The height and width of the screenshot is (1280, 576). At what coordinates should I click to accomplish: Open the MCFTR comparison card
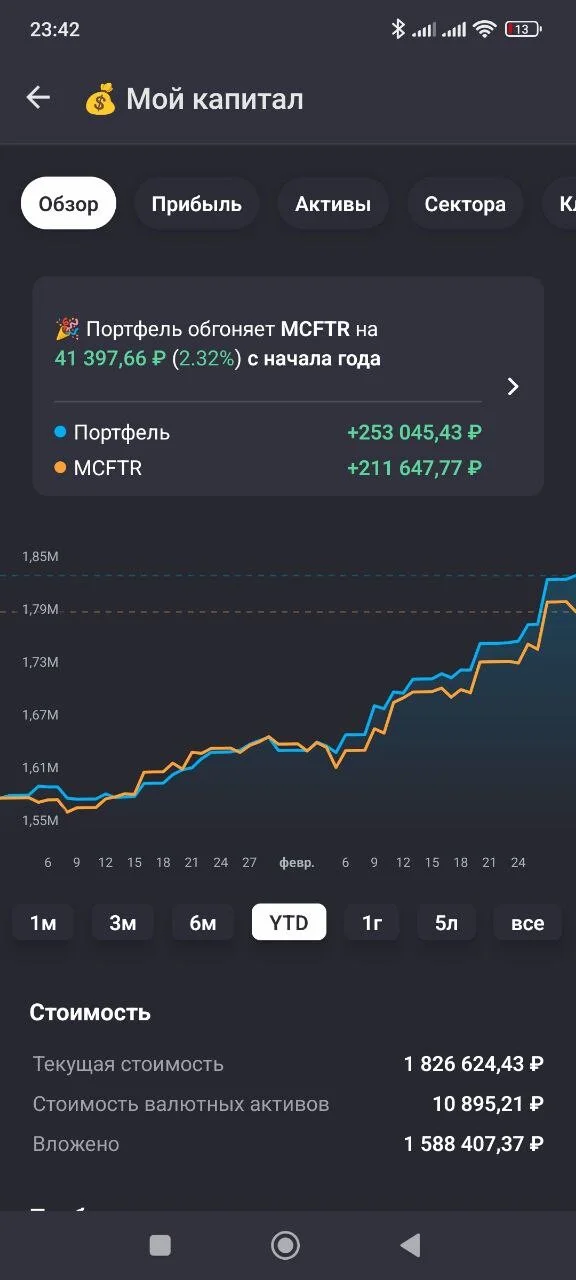(288, 386)
